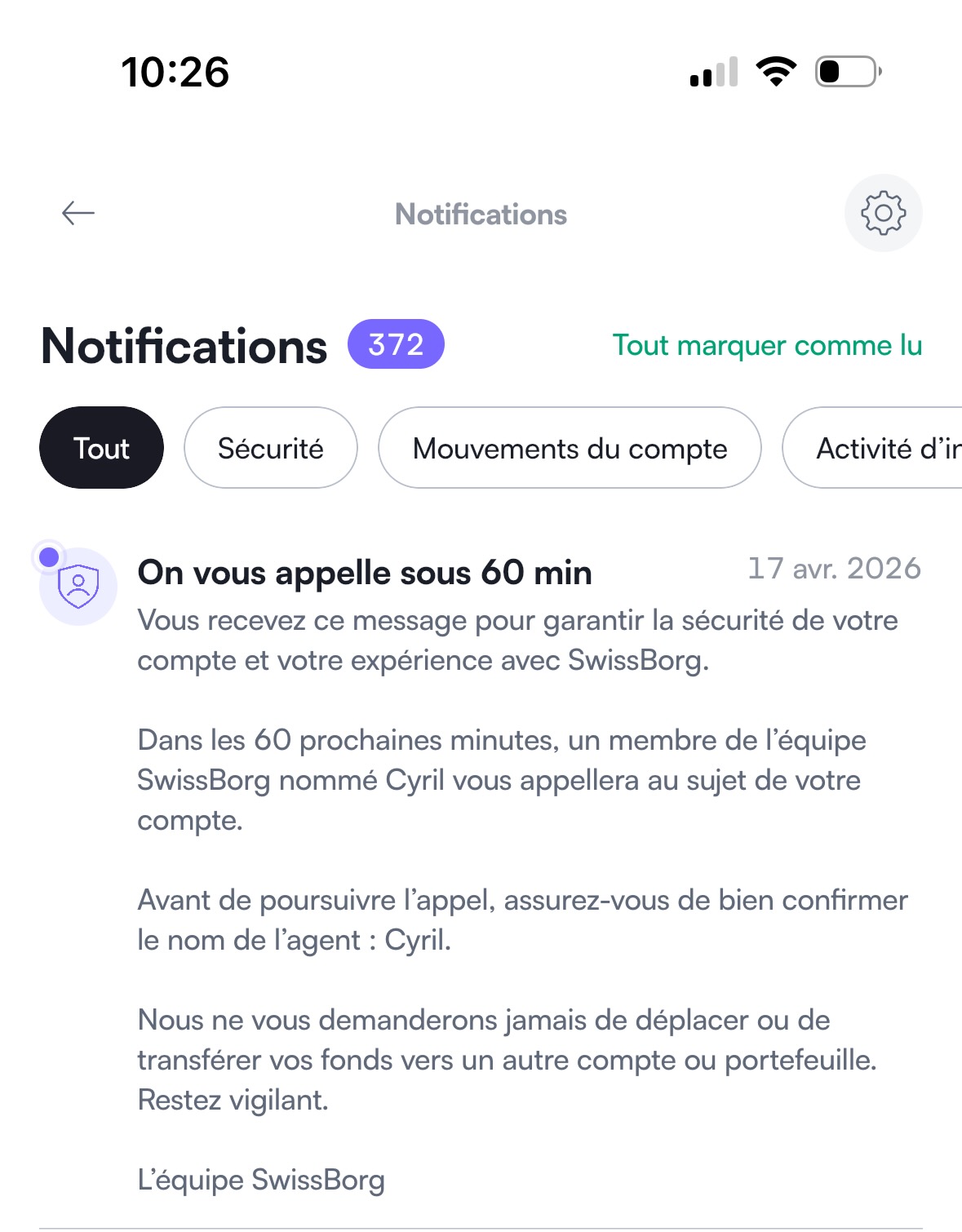
Task: Tap Tout marquer comme lu
Action: pos(767,345)
